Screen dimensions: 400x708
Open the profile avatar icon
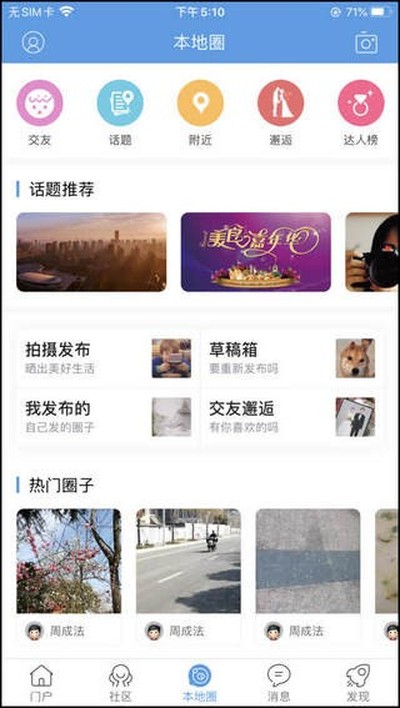(x=33, y=43)
